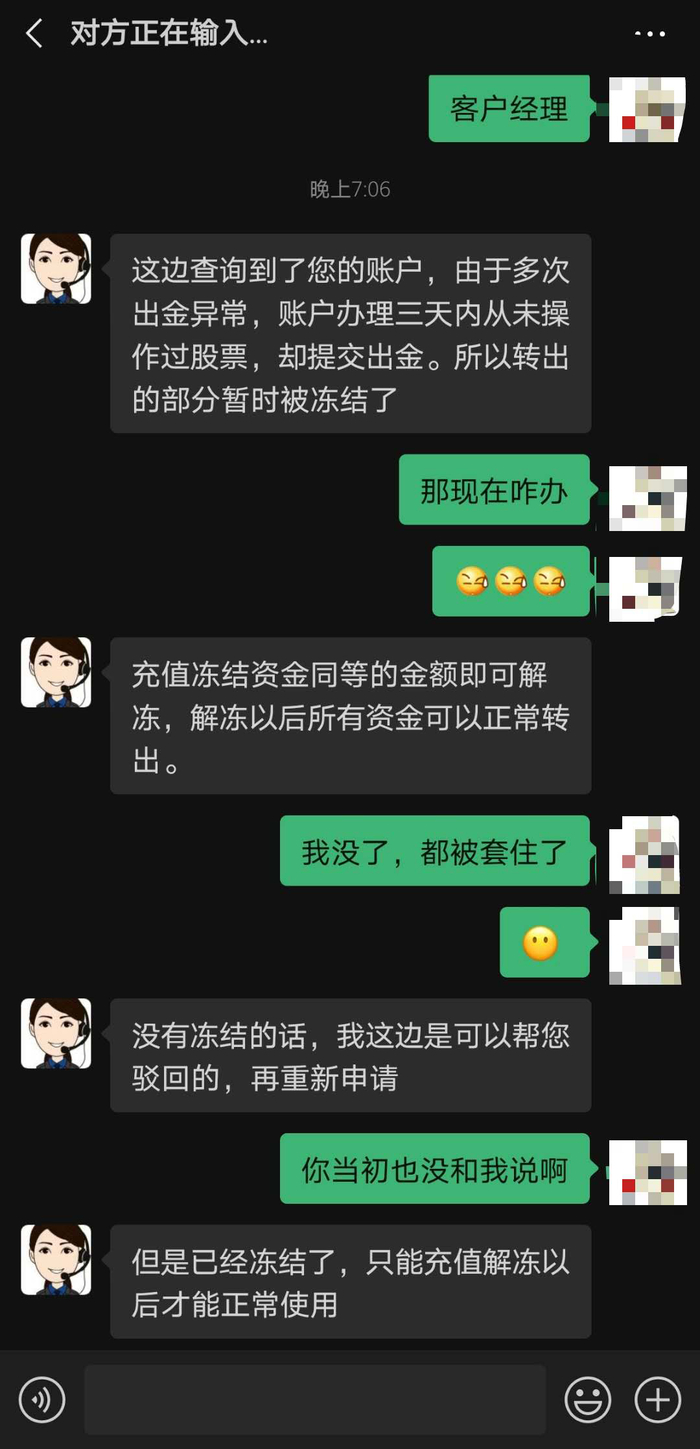The image size is (700, 1449).
Task: Open the three-dot chat menu
Action: pyautogui.click(x=650, y=34)
